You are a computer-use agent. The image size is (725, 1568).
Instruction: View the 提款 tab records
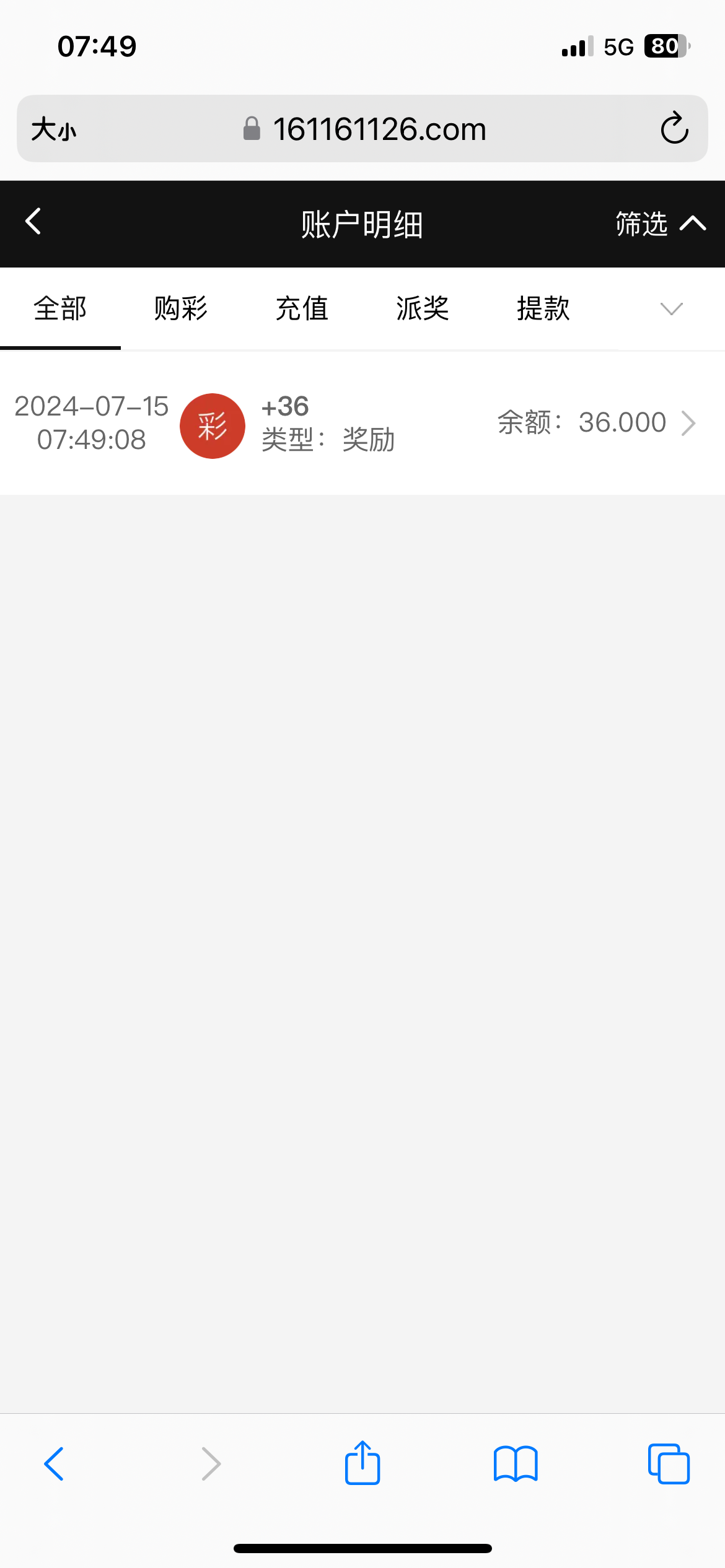click(x=543, y=308)
